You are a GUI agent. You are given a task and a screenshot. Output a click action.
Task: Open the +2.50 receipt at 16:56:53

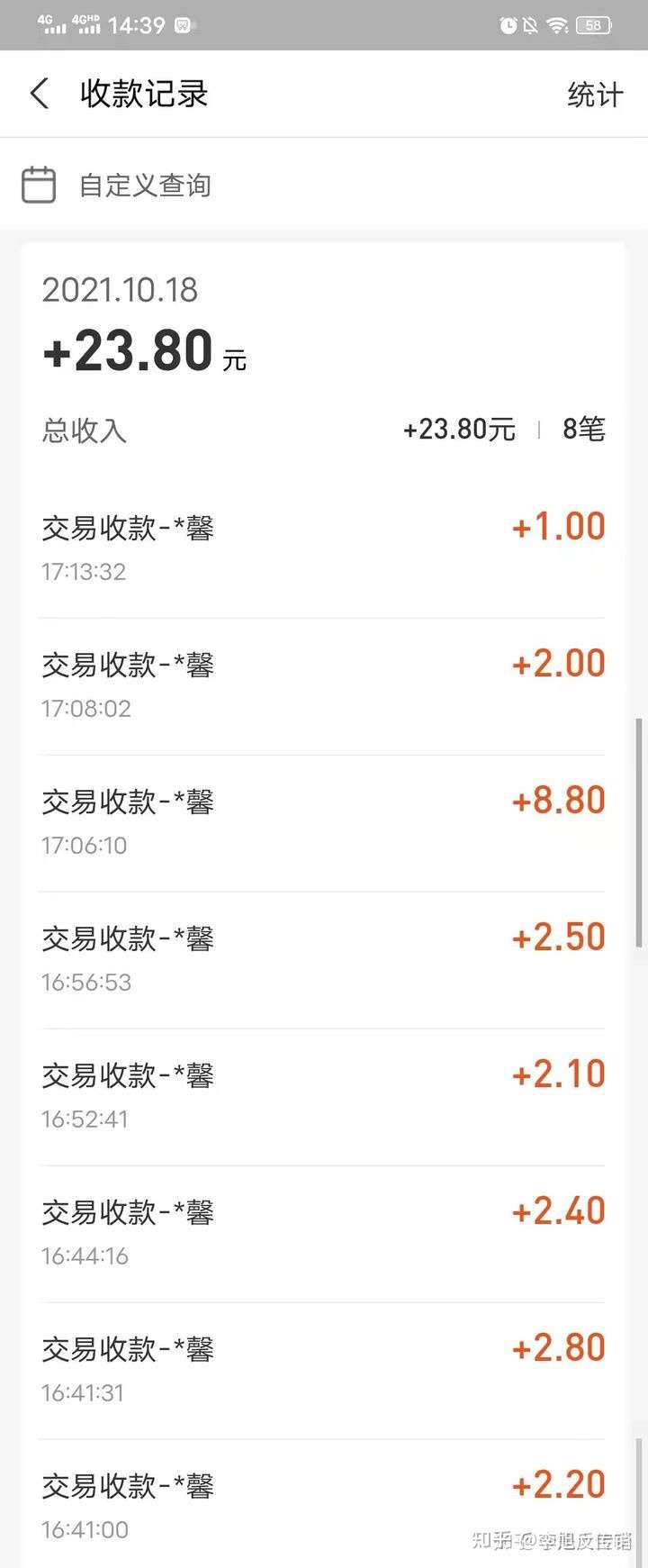322,958
